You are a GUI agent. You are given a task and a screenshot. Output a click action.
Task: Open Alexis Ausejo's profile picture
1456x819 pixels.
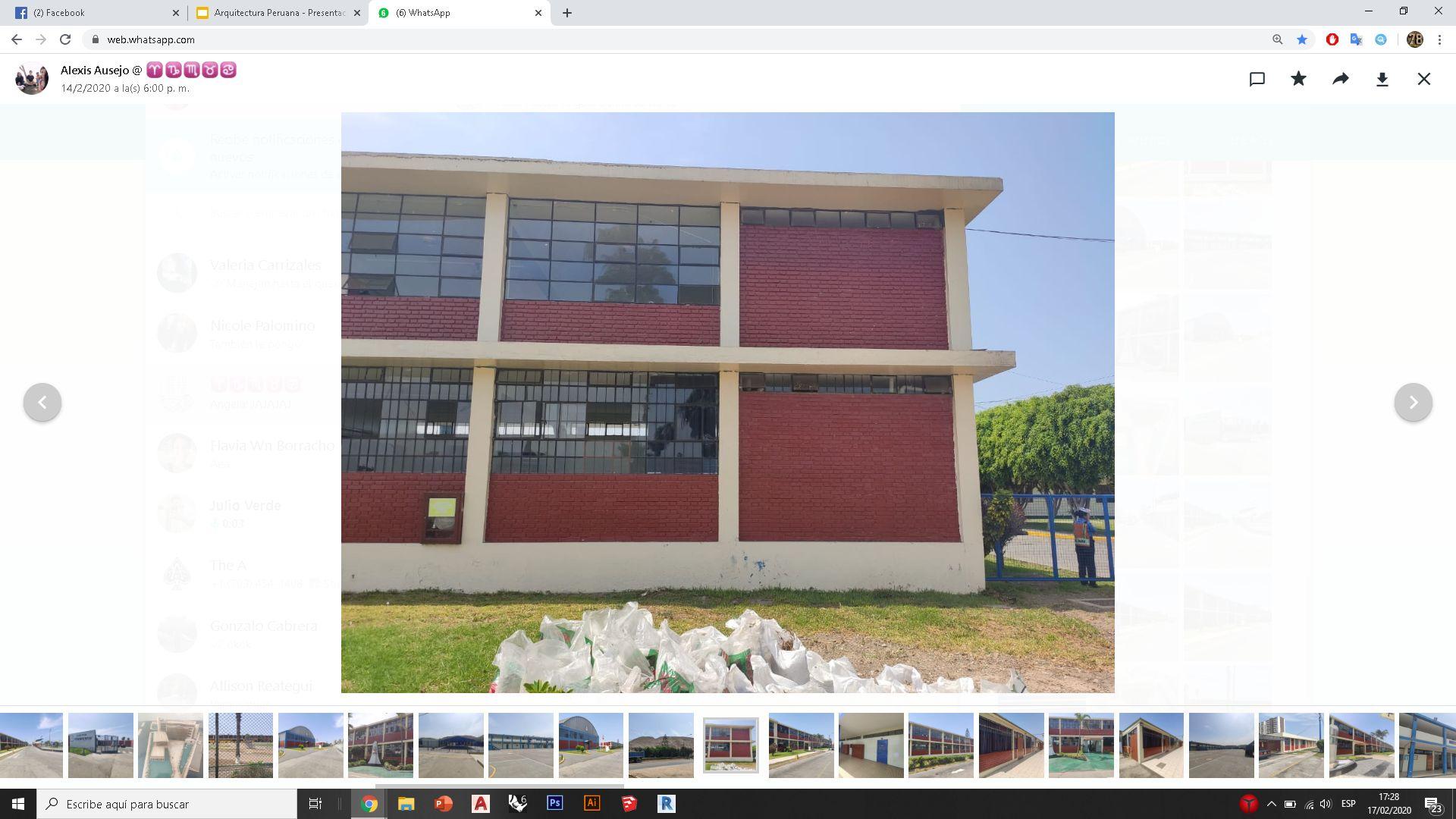(32, 78)
